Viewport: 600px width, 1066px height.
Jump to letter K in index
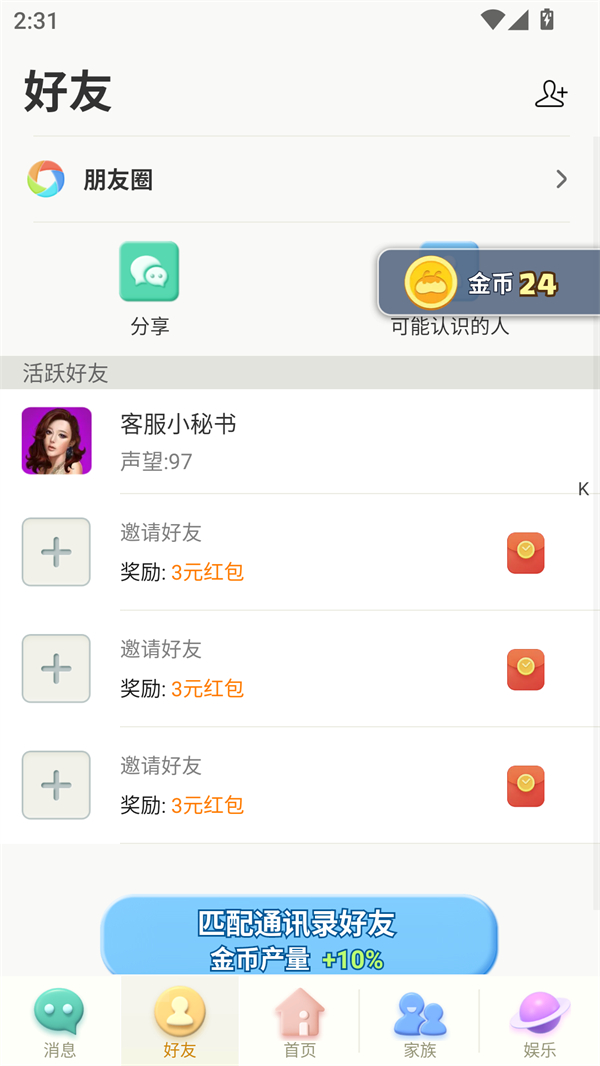tap(584, 489)
